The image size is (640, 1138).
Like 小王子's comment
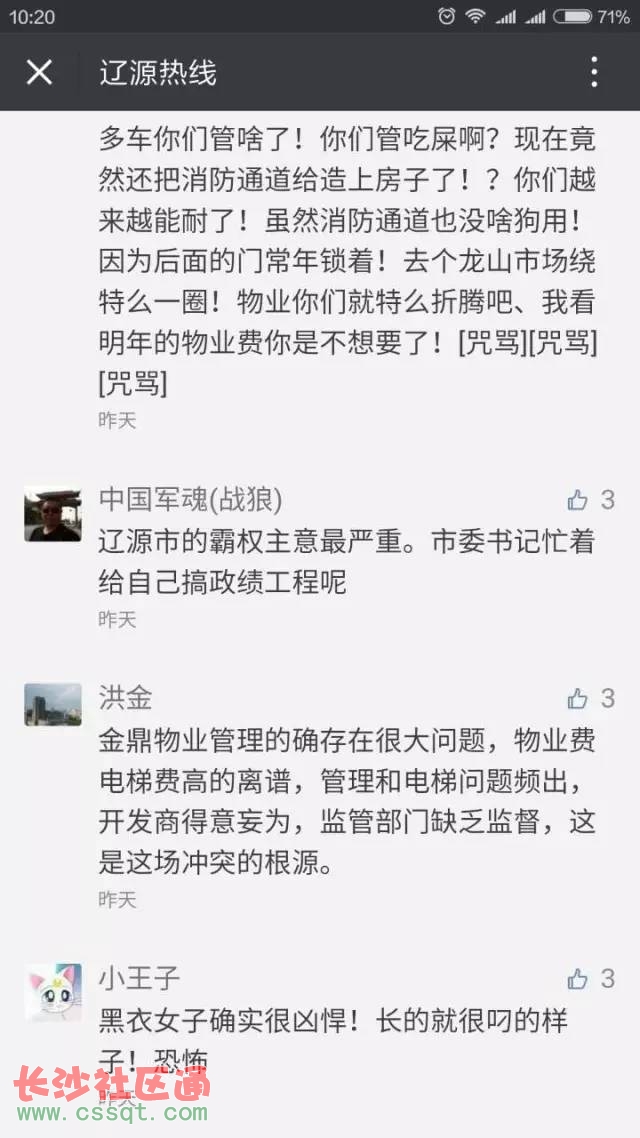point(578,979)
